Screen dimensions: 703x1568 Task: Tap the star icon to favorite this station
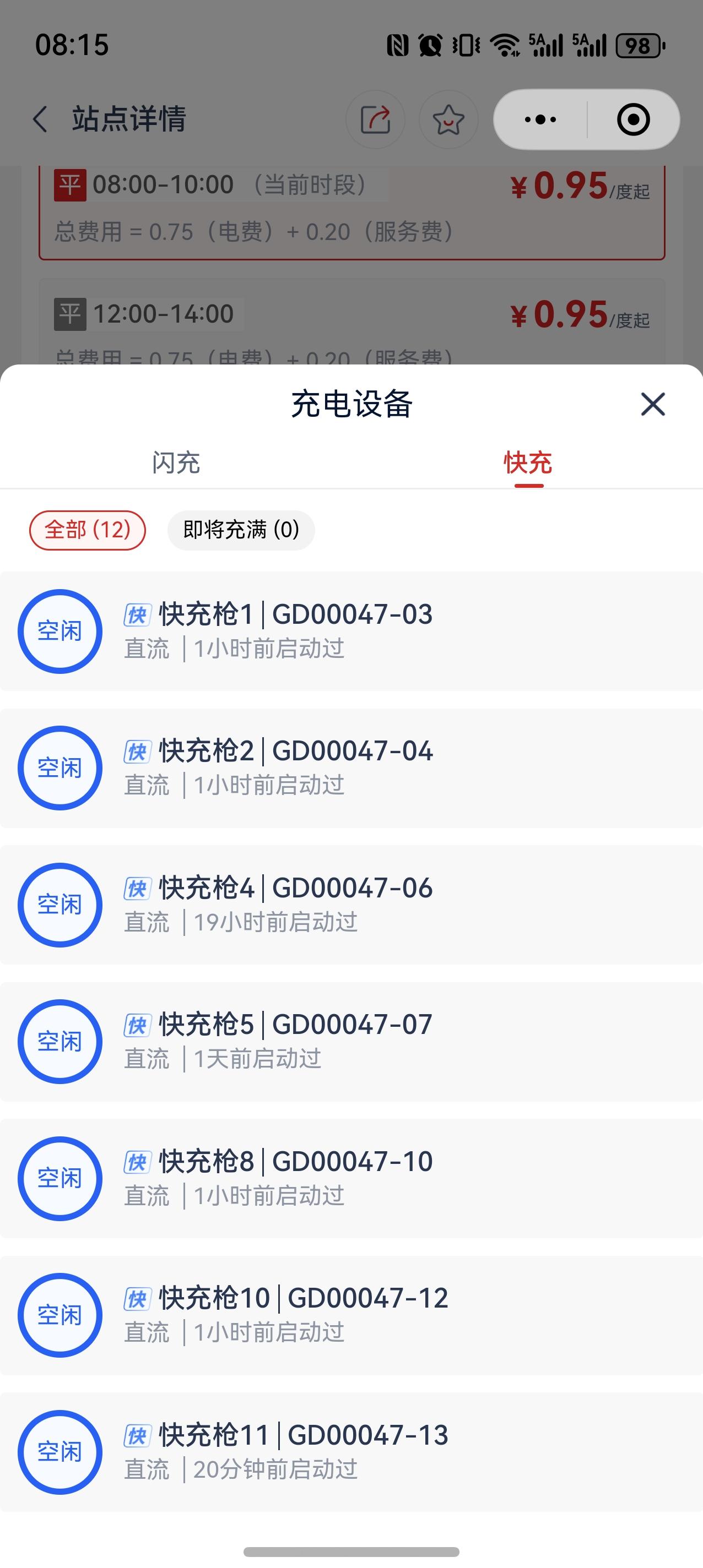pos(448,120)
